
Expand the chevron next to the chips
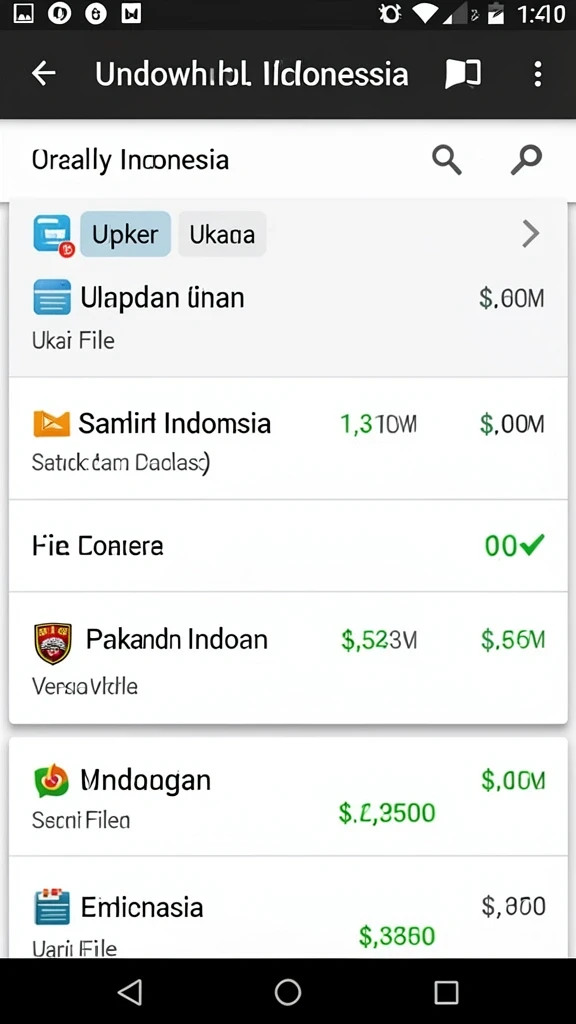(x=531, y=233)
